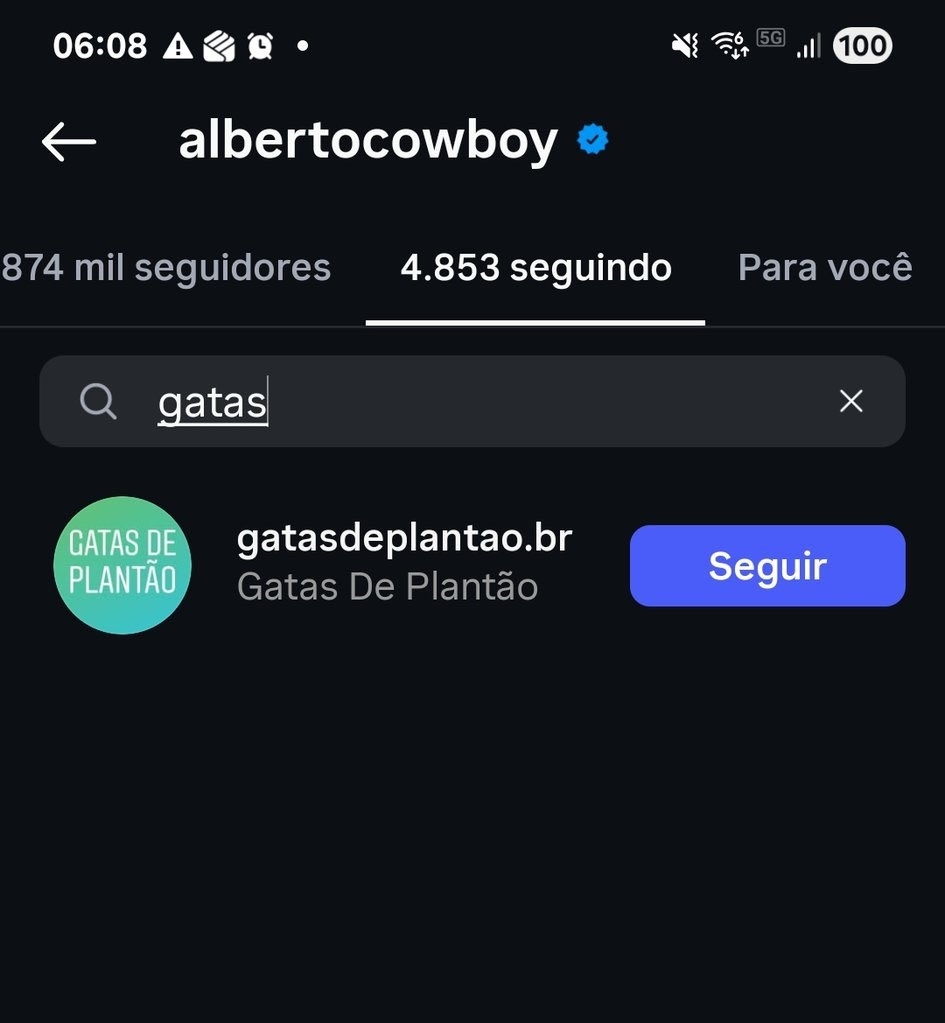Follow gatasdeplantao.br with Seguir button
This screenshot has width=945, height=1023.
[x=767, y=566]
